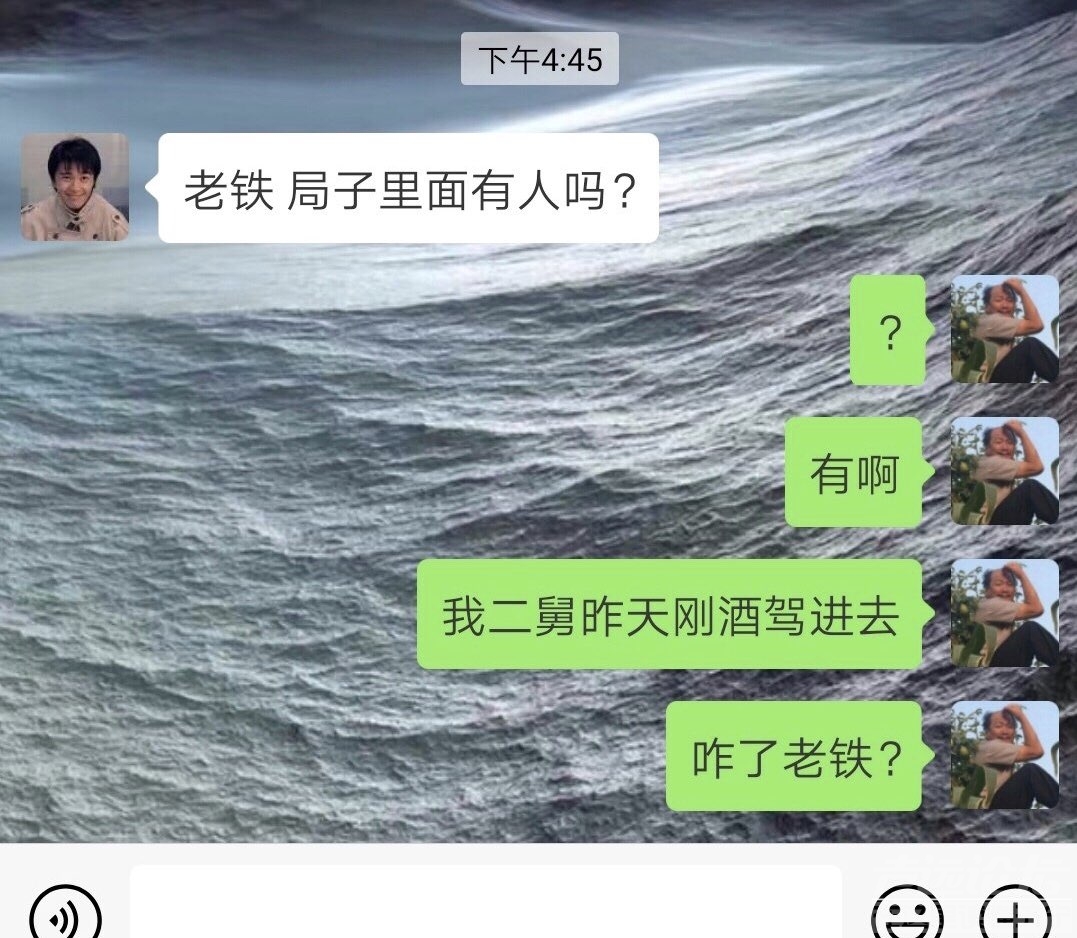View own profile avatar beside 有啊
This screenshot has height=938, width=1077.
click(x=1004, y=471)
